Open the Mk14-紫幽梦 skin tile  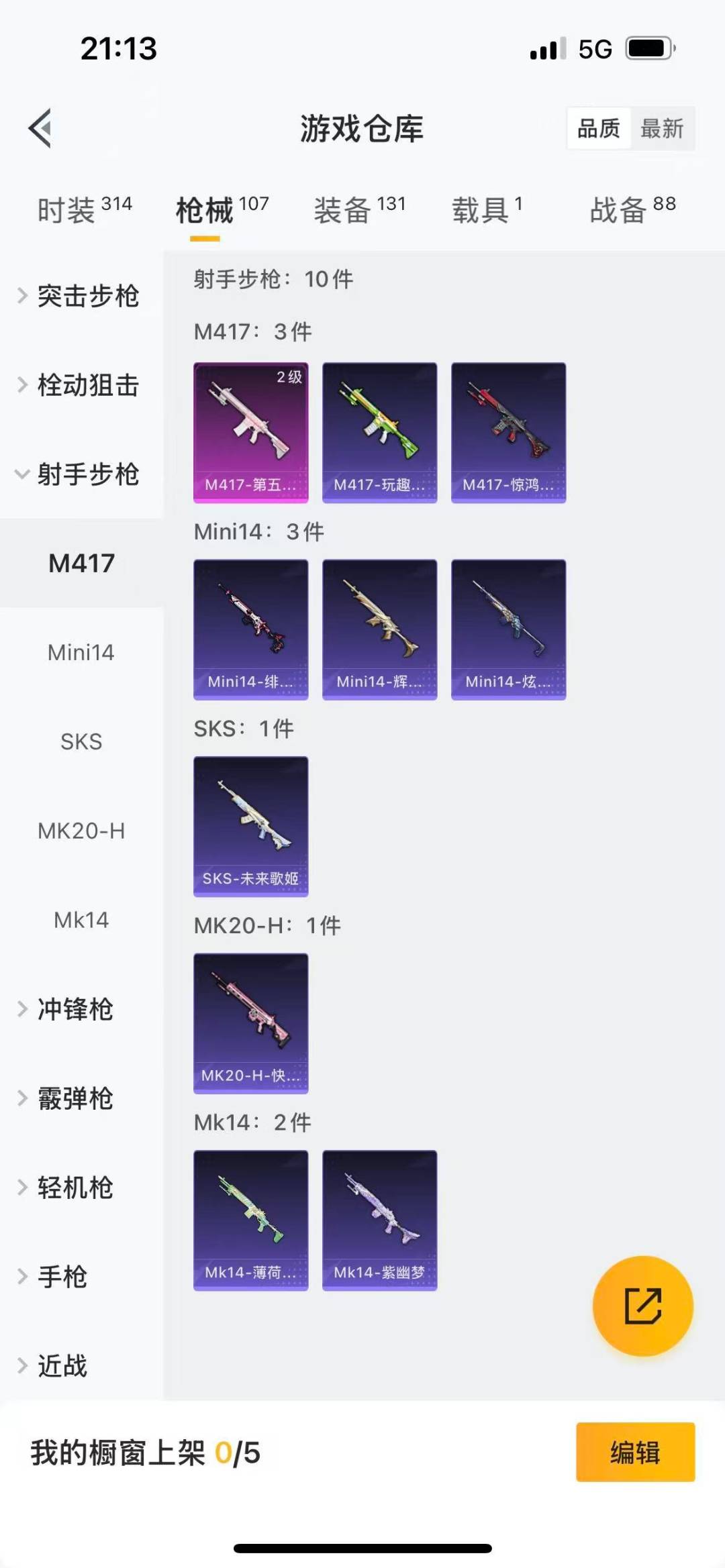pos(380,1220)
